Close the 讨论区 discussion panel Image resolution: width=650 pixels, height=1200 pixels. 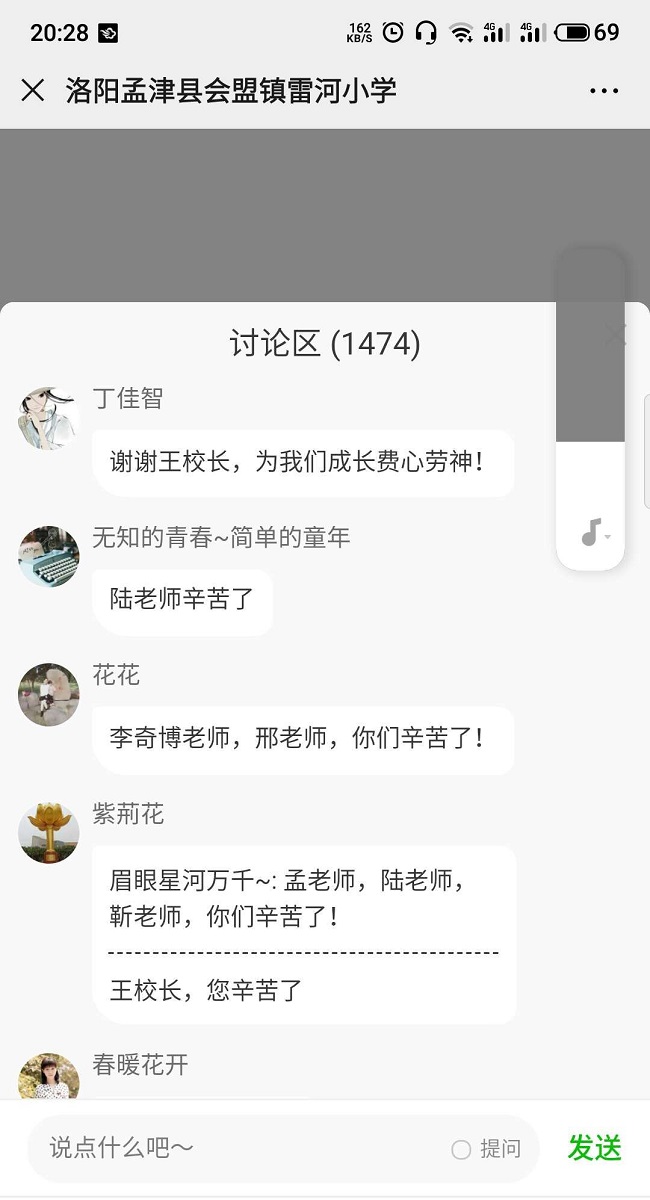614,334
